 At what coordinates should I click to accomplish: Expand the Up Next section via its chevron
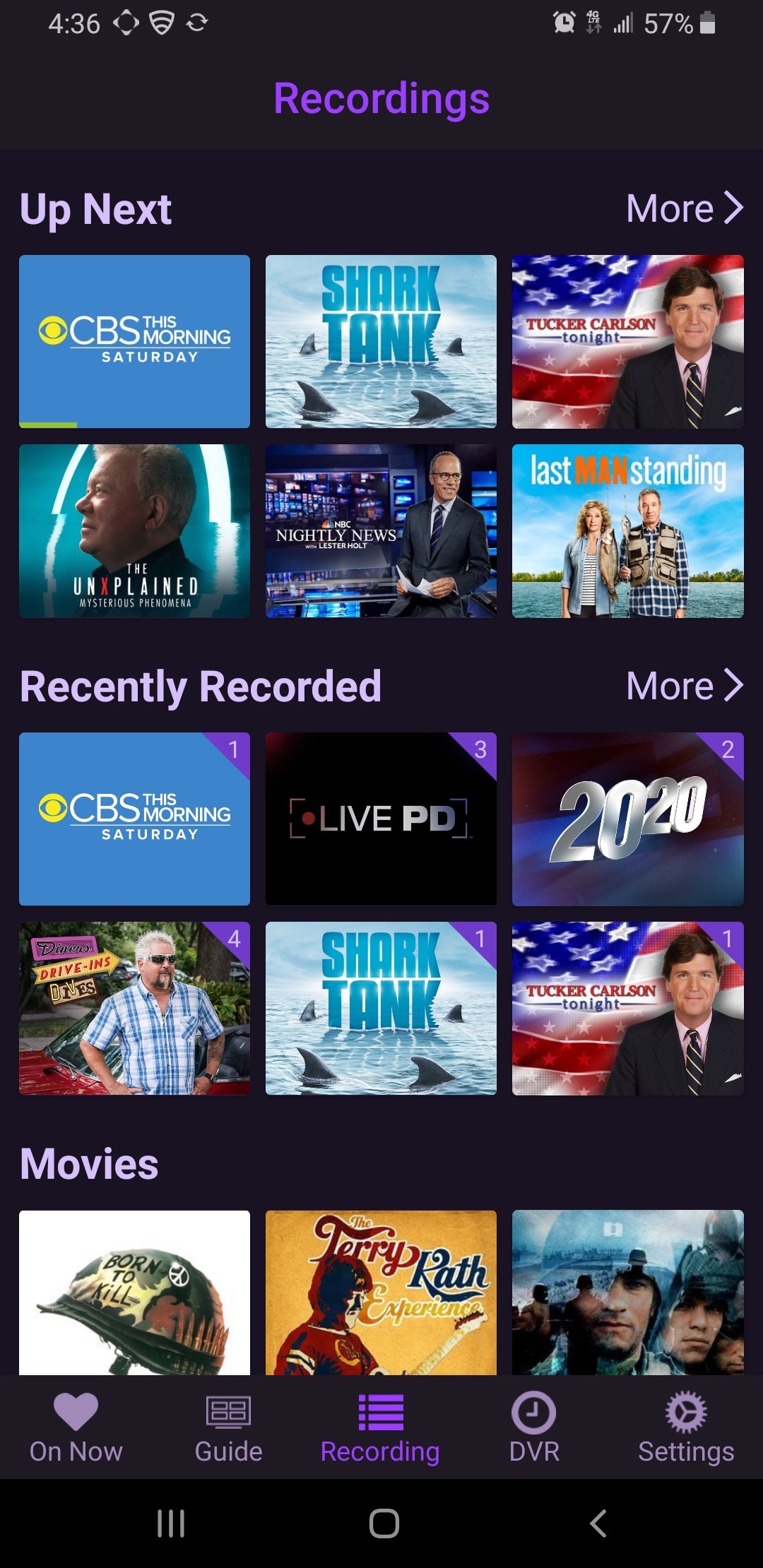point(733,207)
